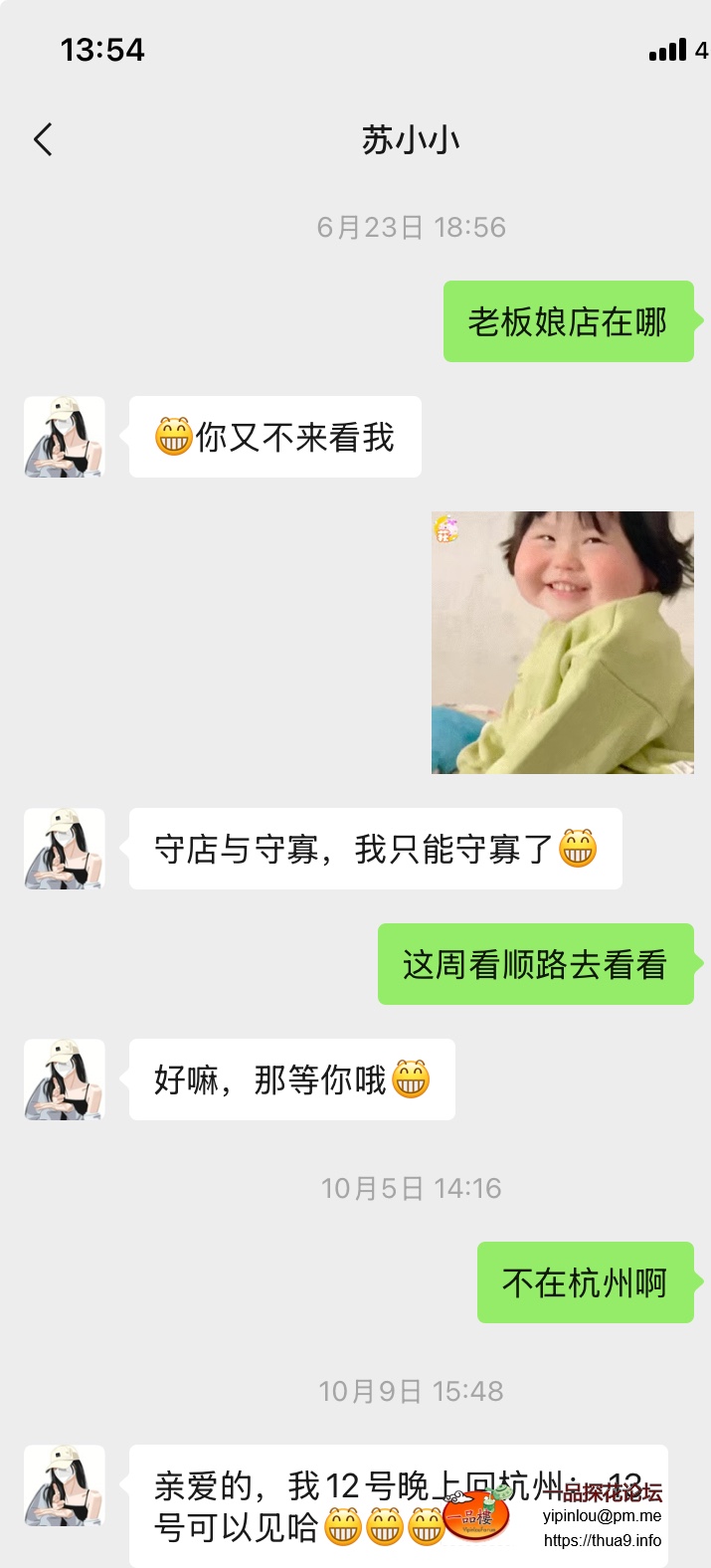Viewport: 711px width, 1568px height.
Task: Tap avatar next to "守店与守寡" message
Action: (65, 849)
